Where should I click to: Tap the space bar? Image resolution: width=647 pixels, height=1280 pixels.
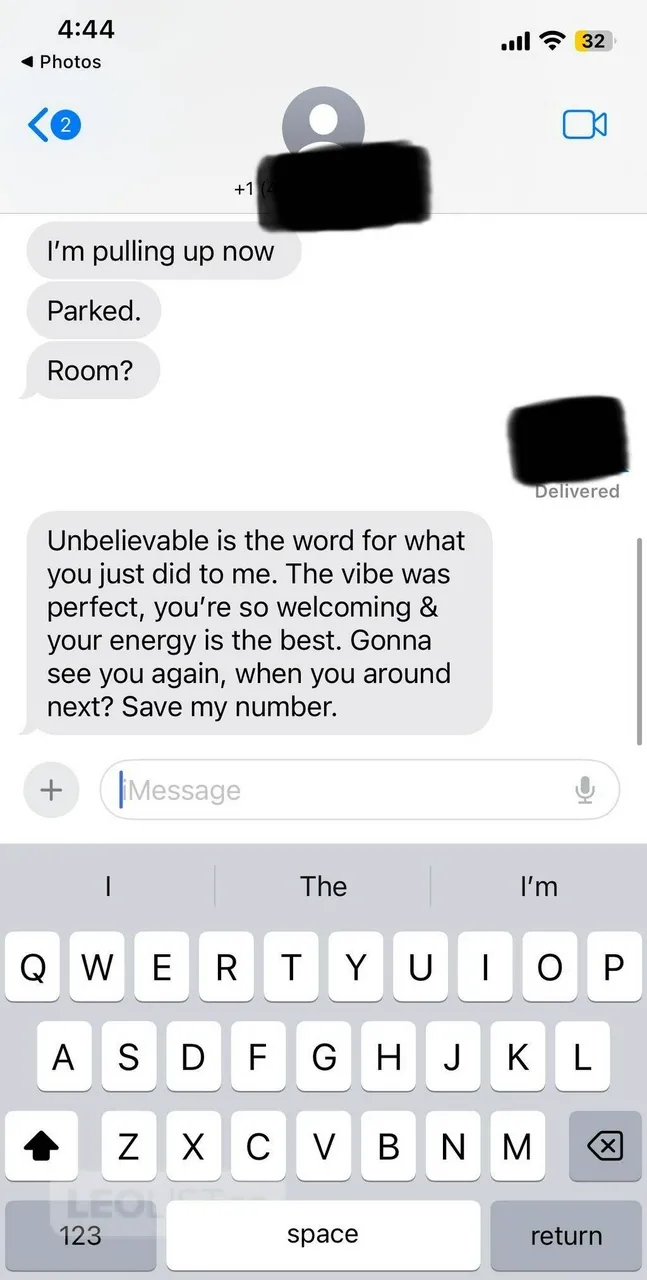tap(323, 1235)
